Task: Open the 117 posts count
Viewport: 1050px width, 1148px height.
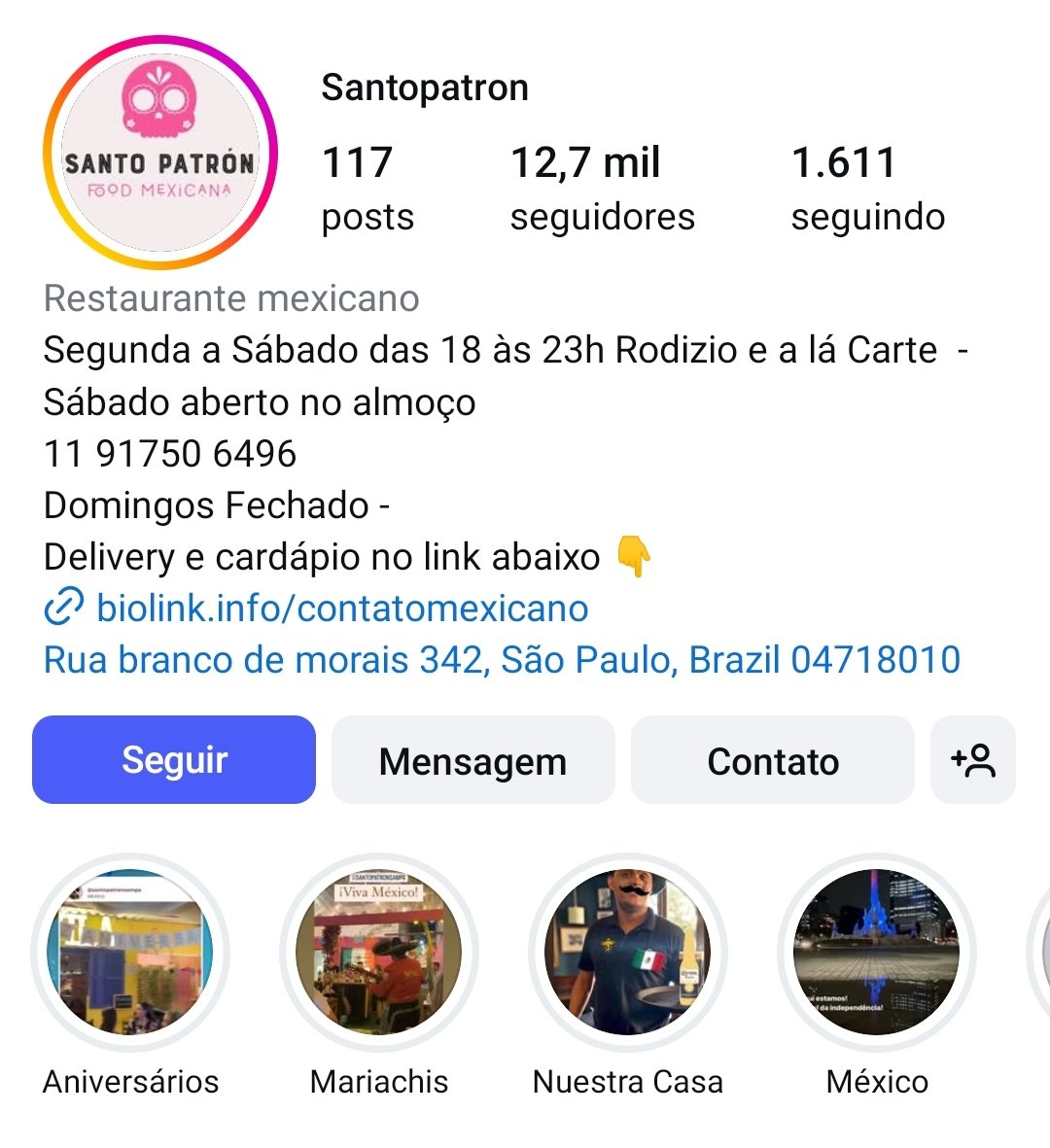Action: point(367,189)
